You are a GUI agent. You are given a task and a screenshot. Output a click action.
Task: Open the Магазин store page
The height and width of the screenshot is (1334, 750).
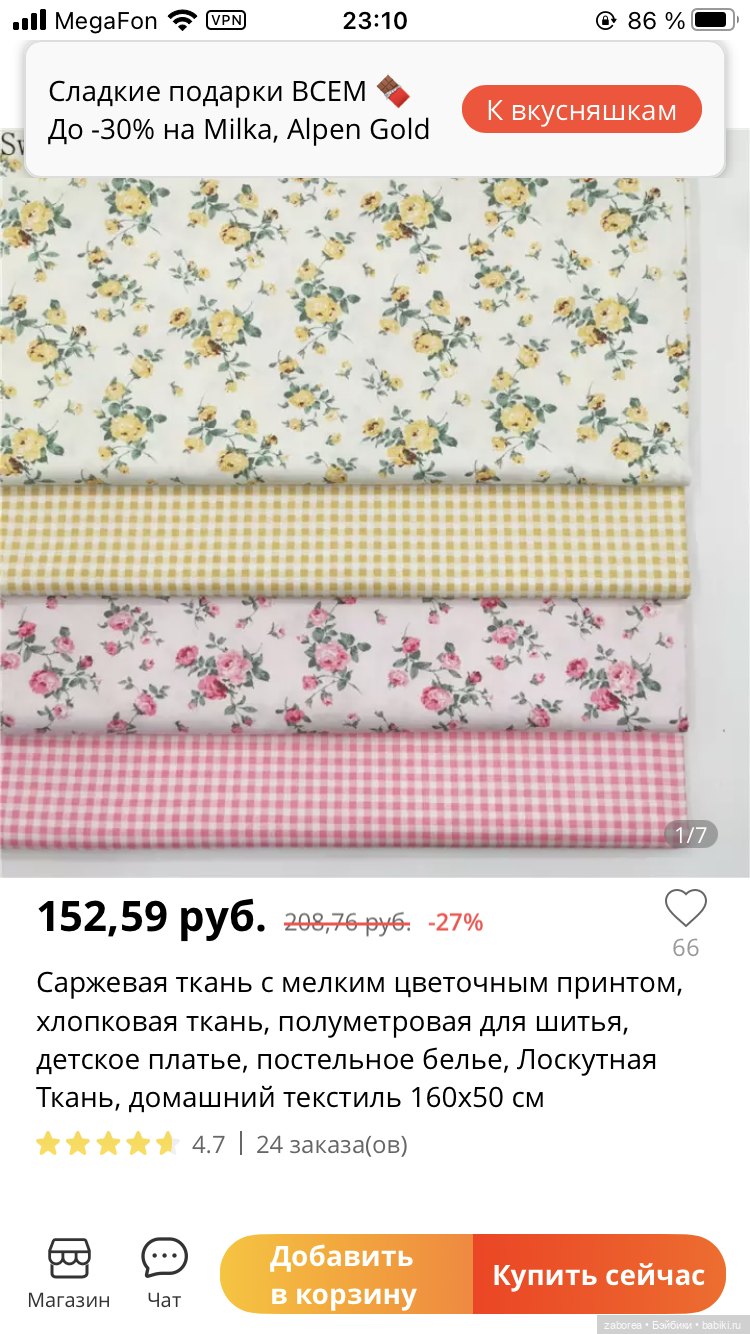coord(69,1272)
